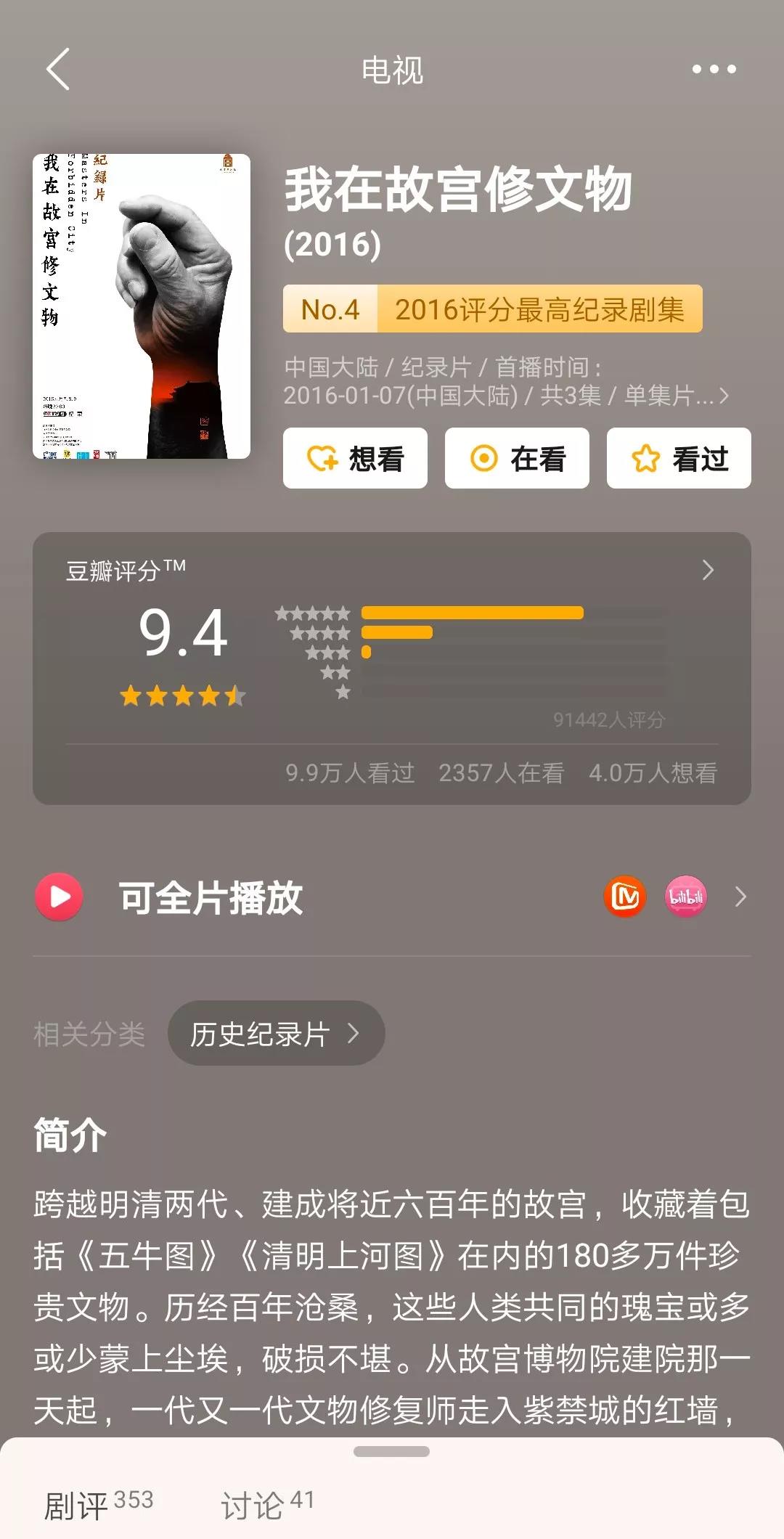Open the 我在故宫修文物 poster image
Screen dimensions: 784x1539
pos(142,306)
